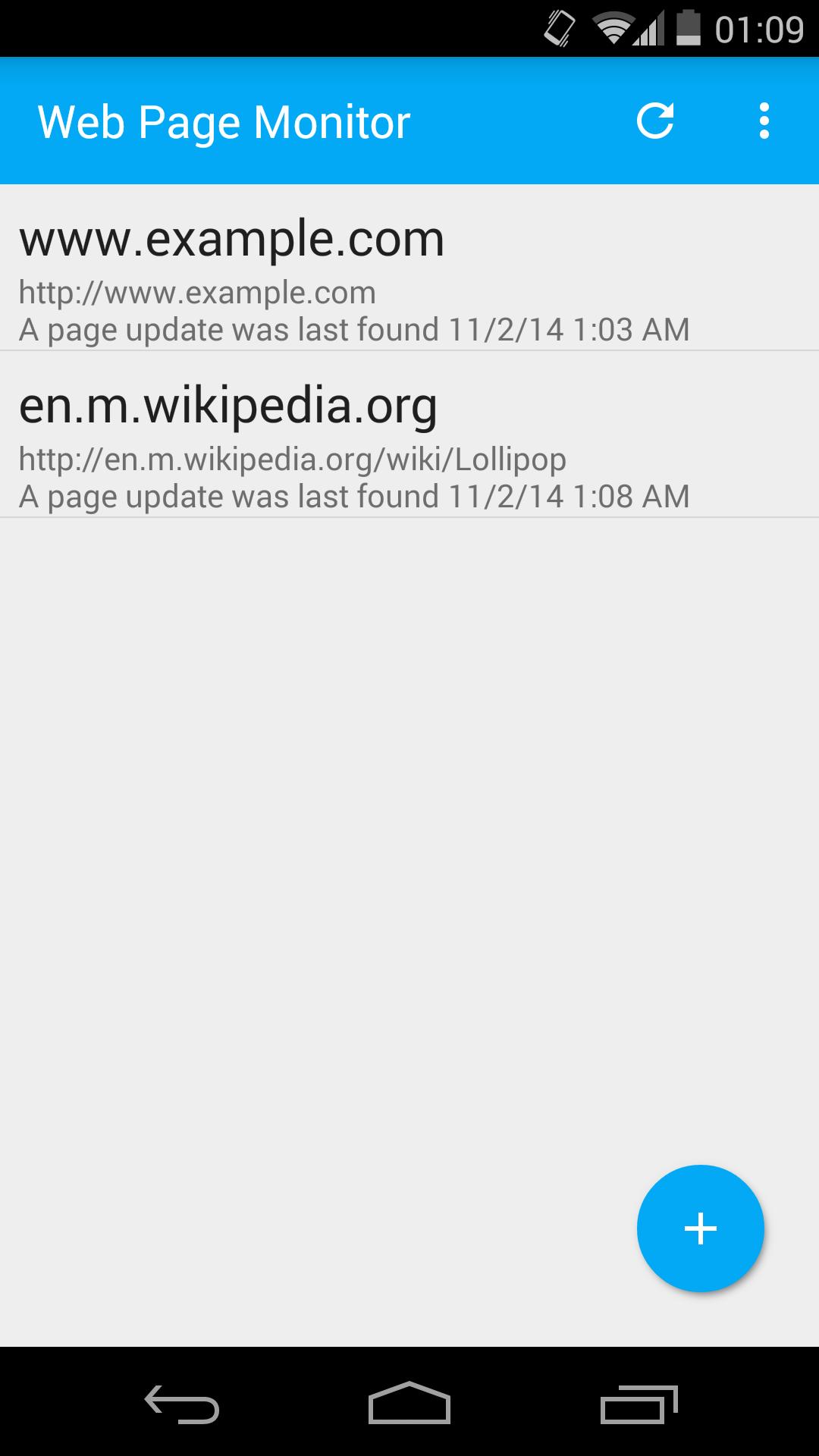
Task: Select the en.m.wikipedia.org monitored entry
Action: point(227,406)
